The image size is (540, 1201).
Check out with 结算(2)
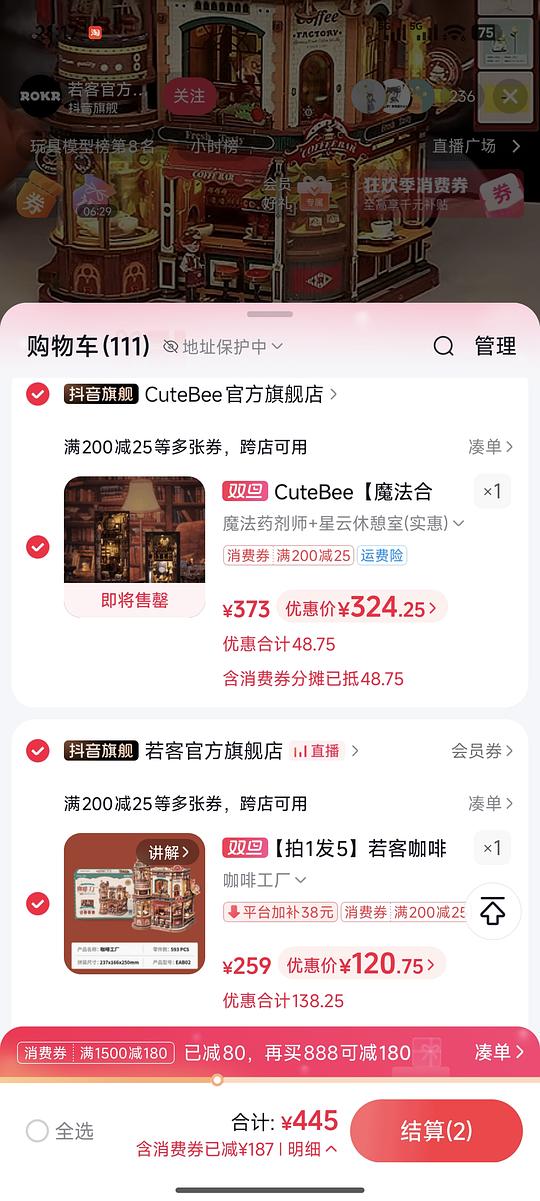[436, 1131]
